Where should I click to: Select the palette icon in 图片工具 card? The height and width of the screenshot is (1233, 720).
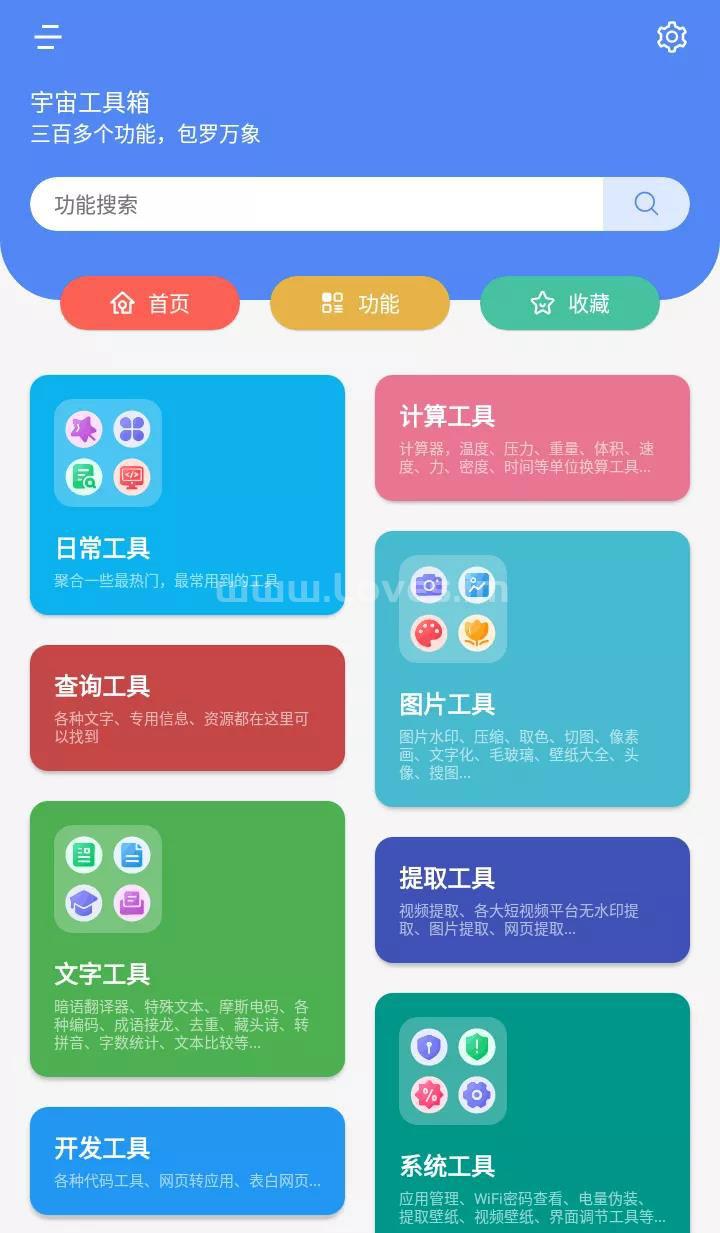click(x=429, y=631)
